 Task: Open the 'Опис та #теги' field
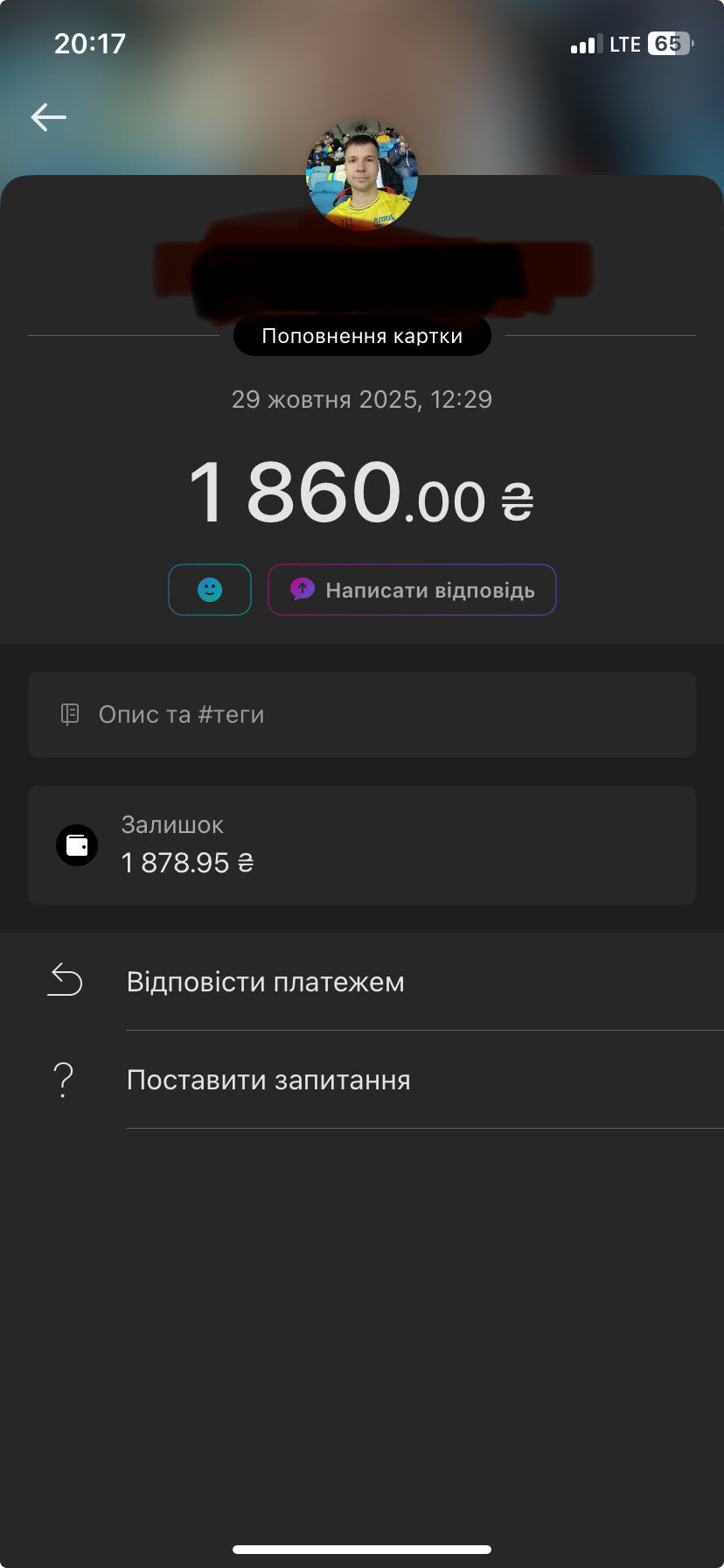point(362,715)
